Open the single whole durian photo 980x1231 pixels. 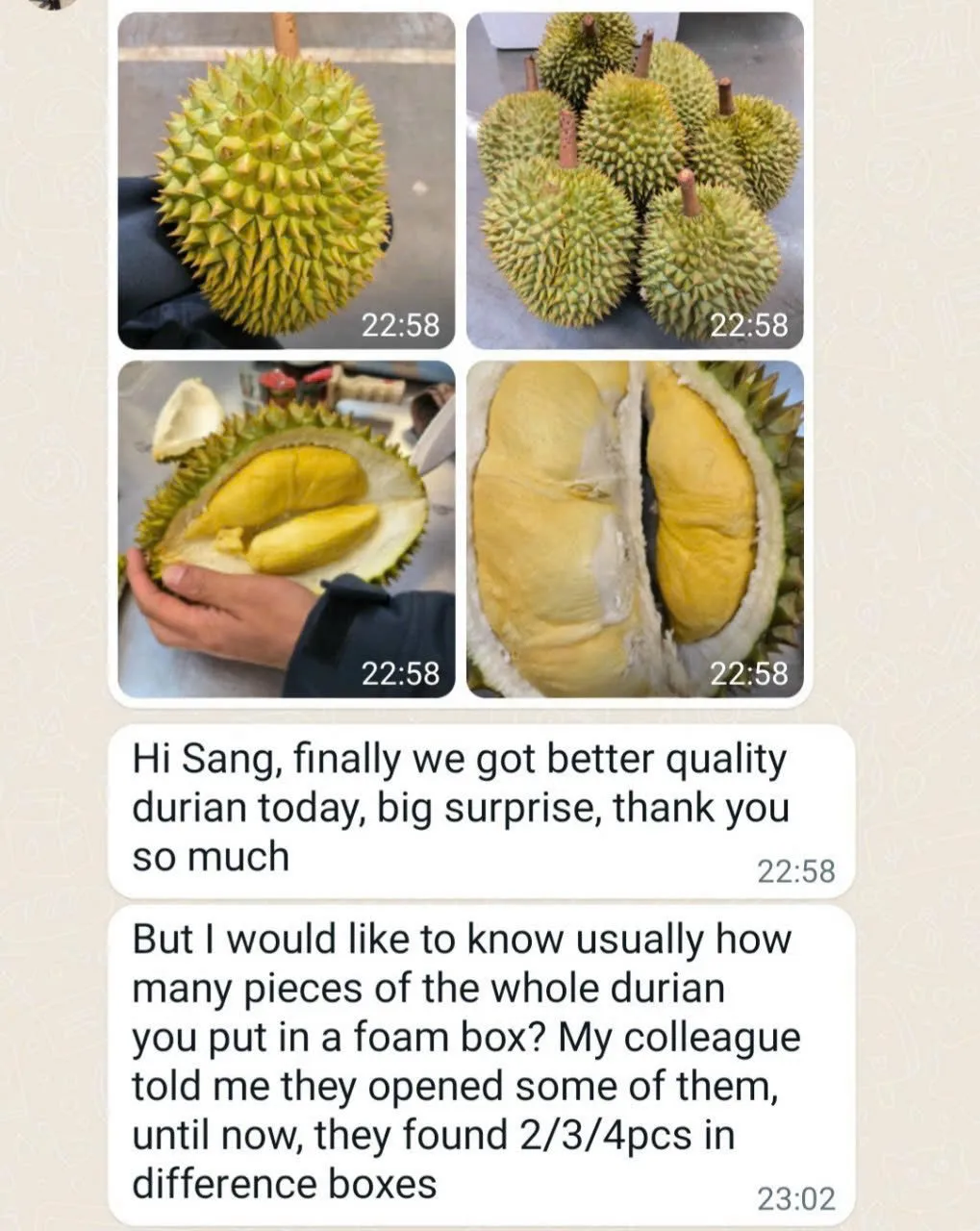coord(286,180)
